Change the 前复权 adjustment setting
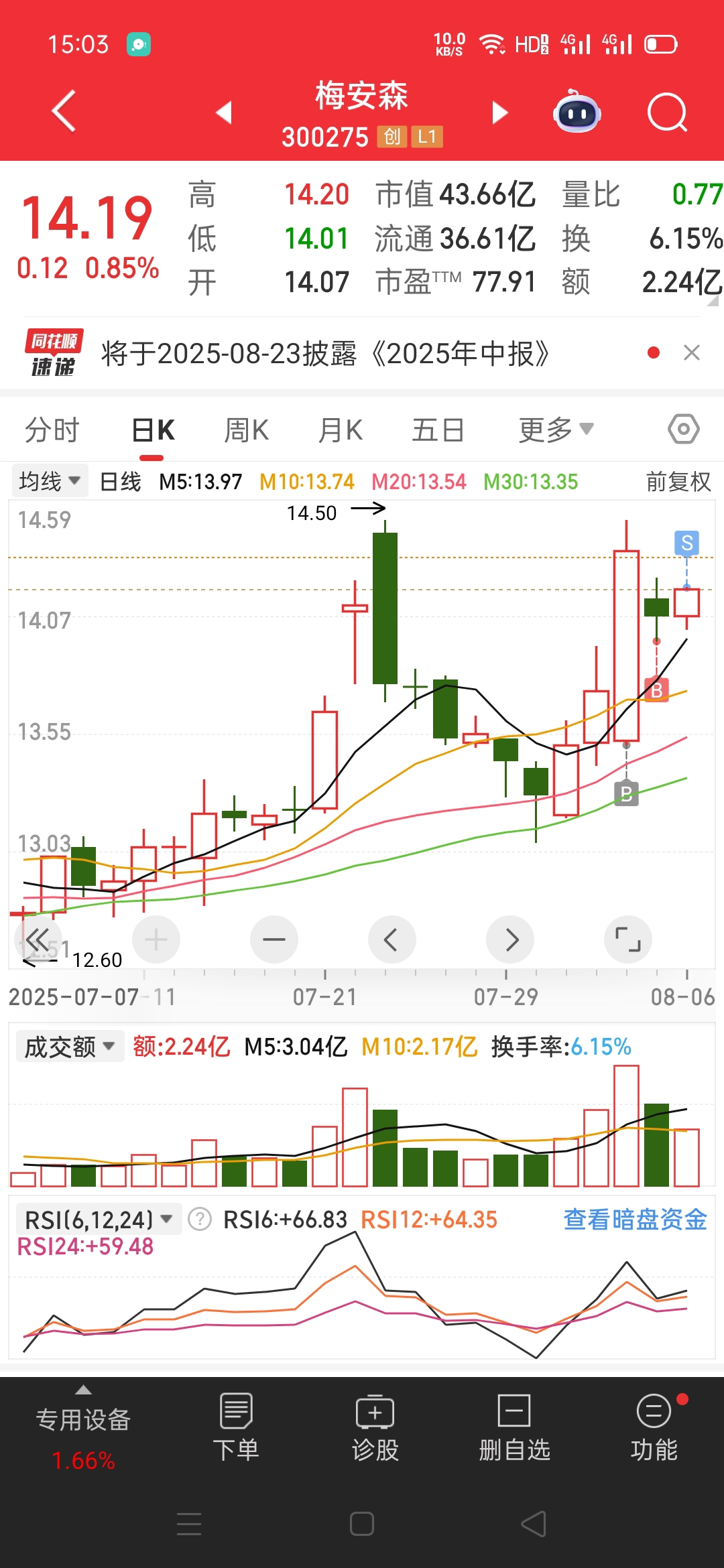The height and width of the screenshot is (1568, 724). (x=678, y=482)
